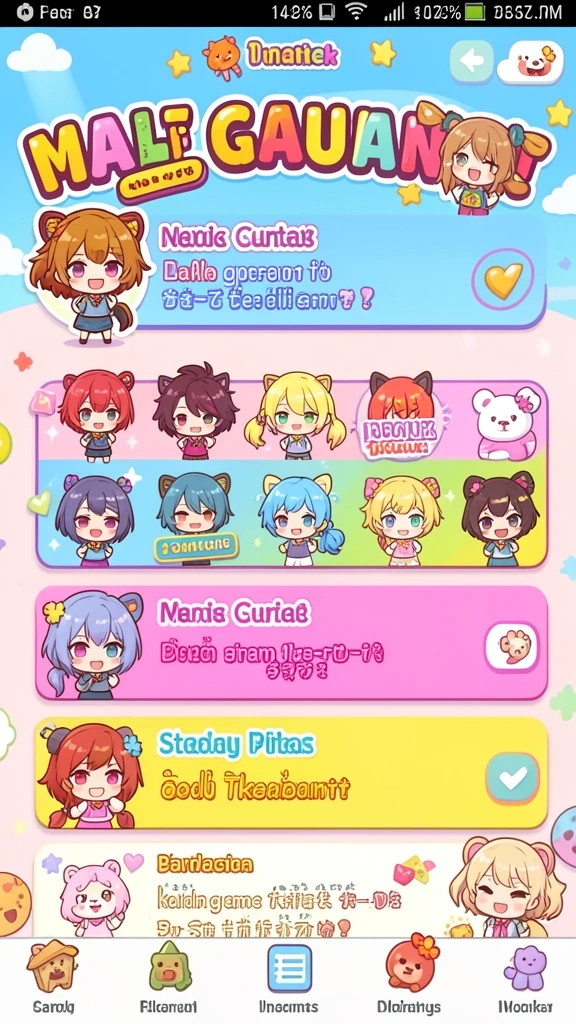Open the pink card with the lavender-haired girl
Image resolution: width=576 pixels, height=1024 pixels.
click(x=291, y=643)
